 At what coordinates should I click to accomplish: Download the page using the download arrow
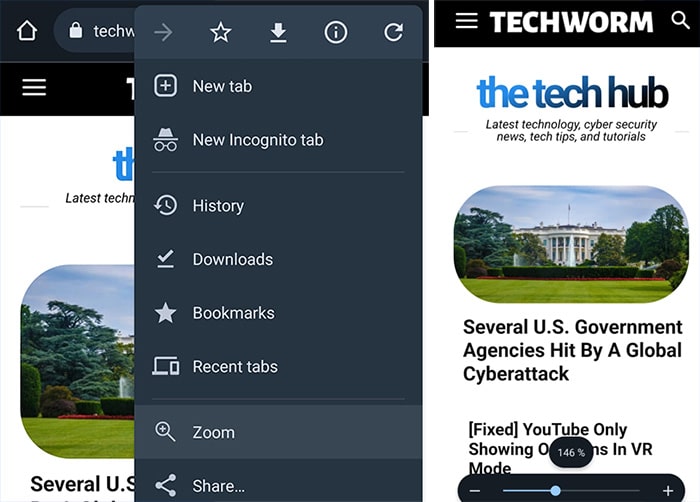click(x=278, y=33)
